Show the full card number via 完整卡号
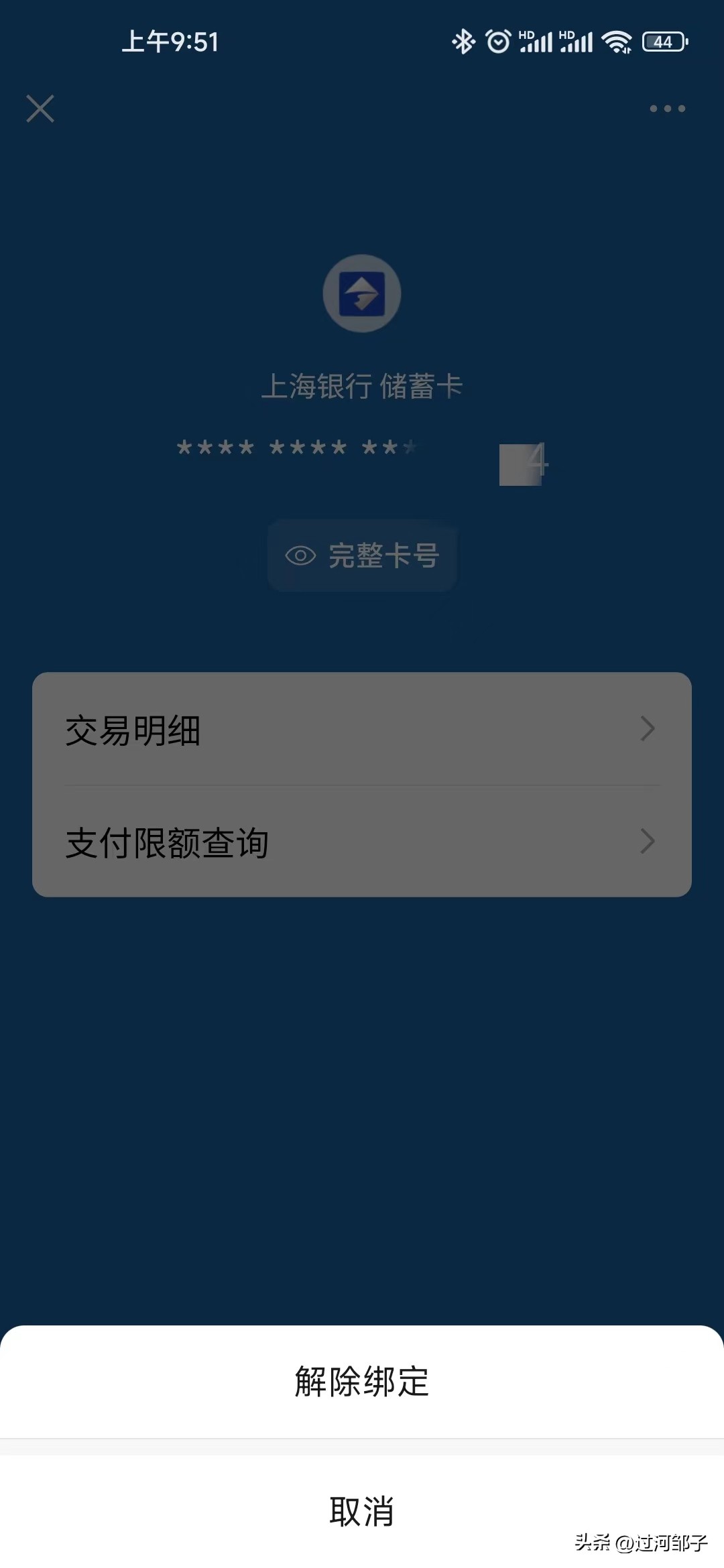Screen dimensions: 724x1568 pyautogui.click(x=361, y=557)
